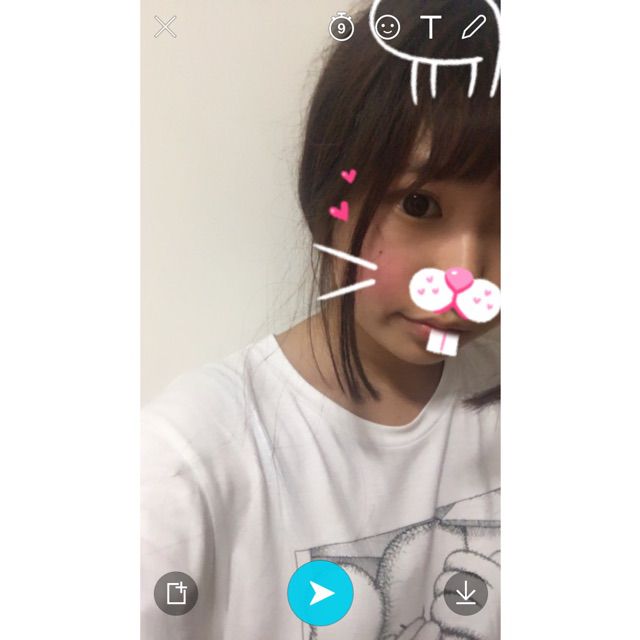Set the snap timer duration
Screen dimensions: 640x640
(x=342, y=28)
